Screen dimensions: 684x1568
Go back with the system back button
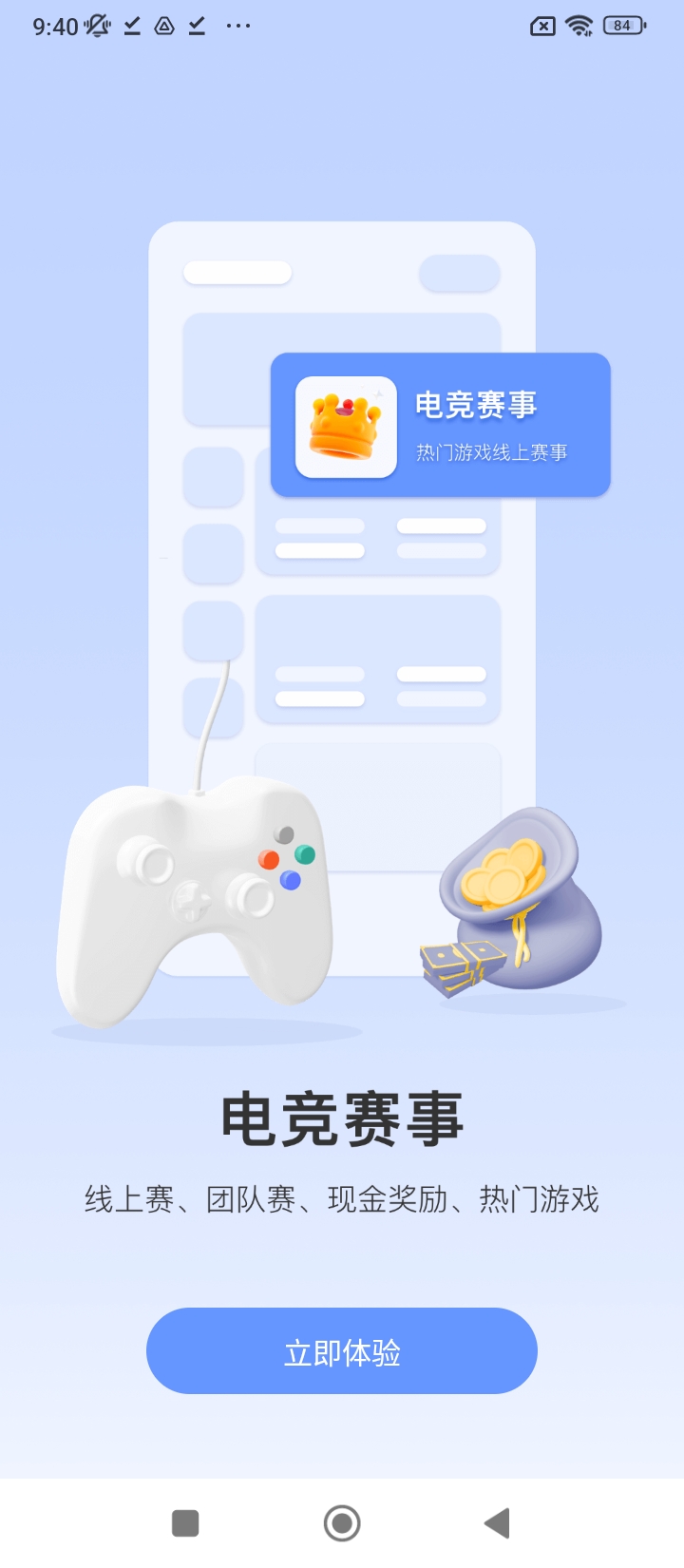point(498,1523)
